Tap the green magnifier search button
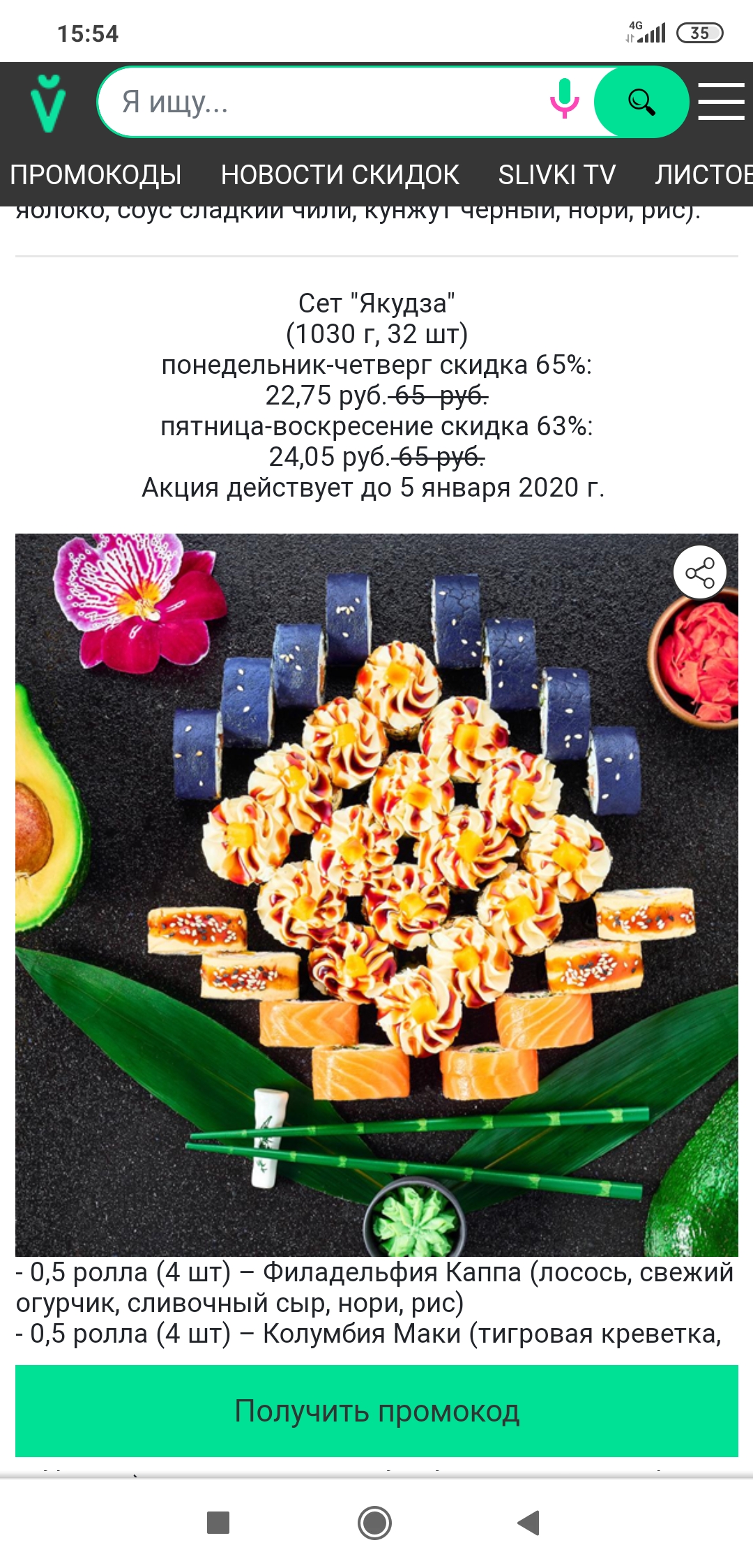753x1568 pixels. pos(641,102)
